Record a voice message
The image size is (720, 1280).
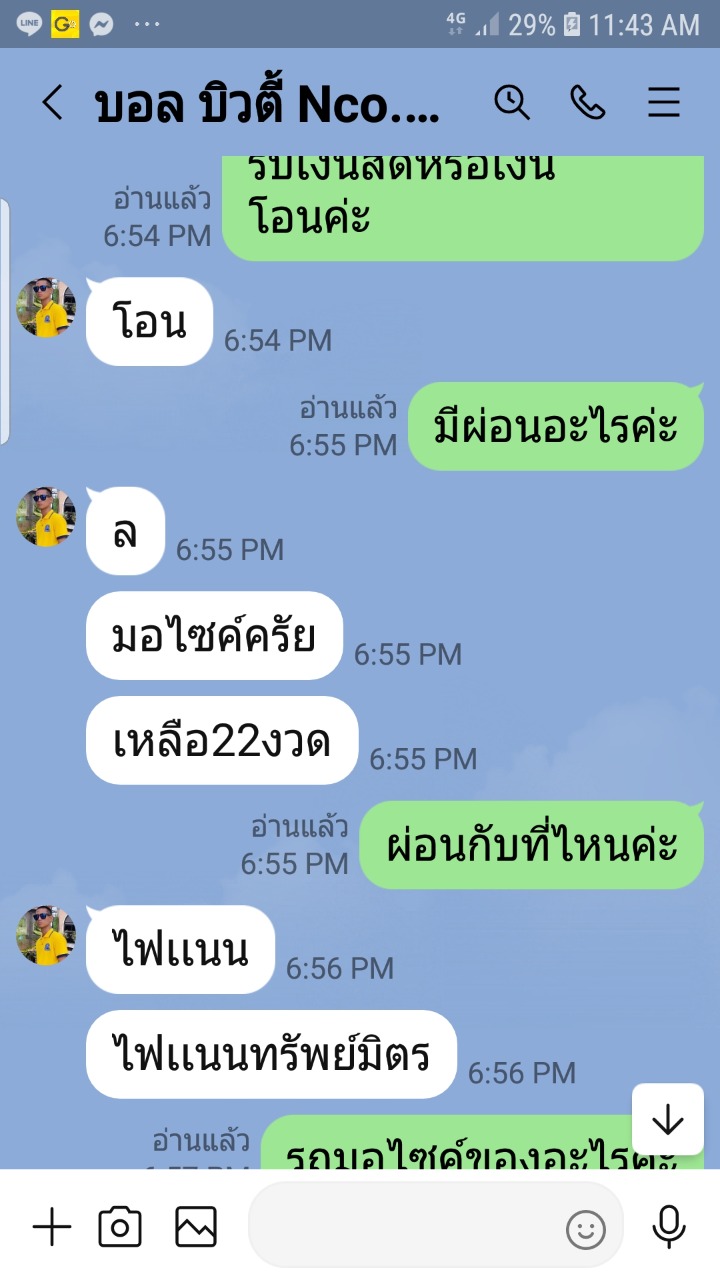[668, 1227]
